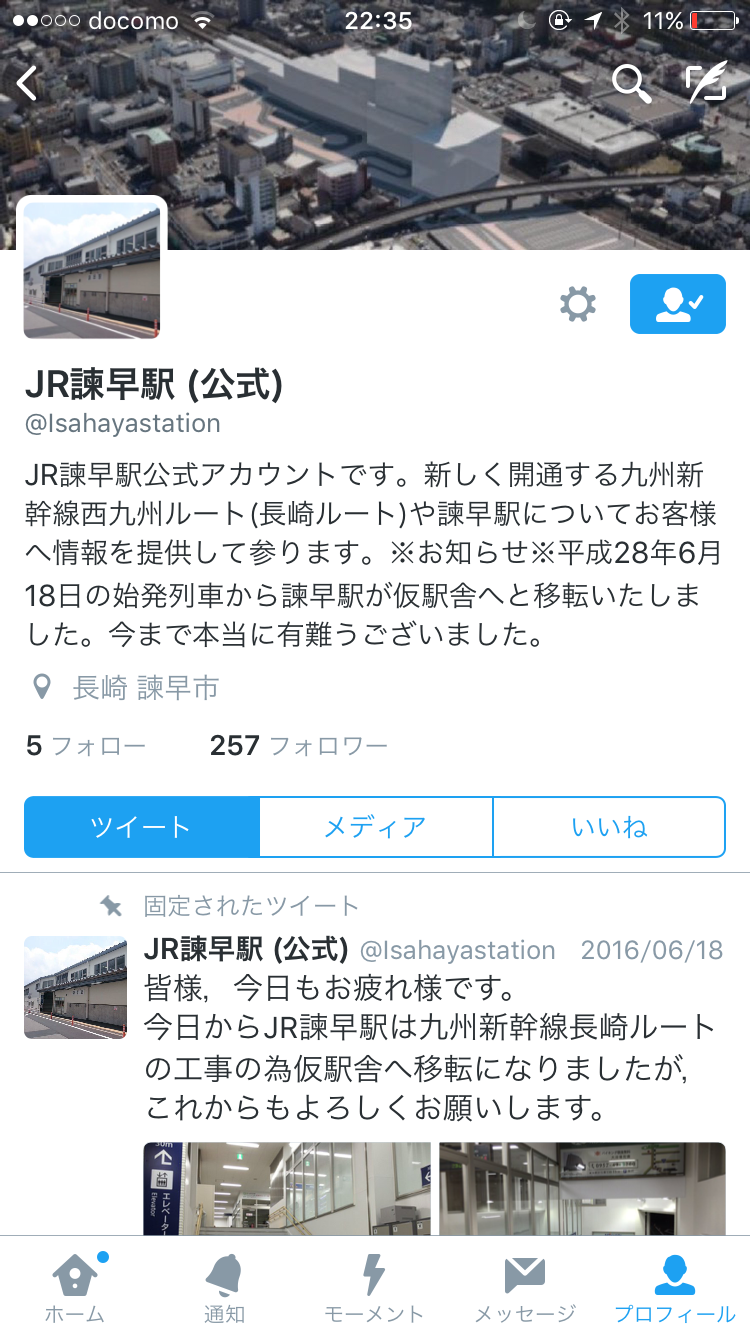
Task: Tap the avatar beside the pinned tweet
Action: (x=76, y=987)
